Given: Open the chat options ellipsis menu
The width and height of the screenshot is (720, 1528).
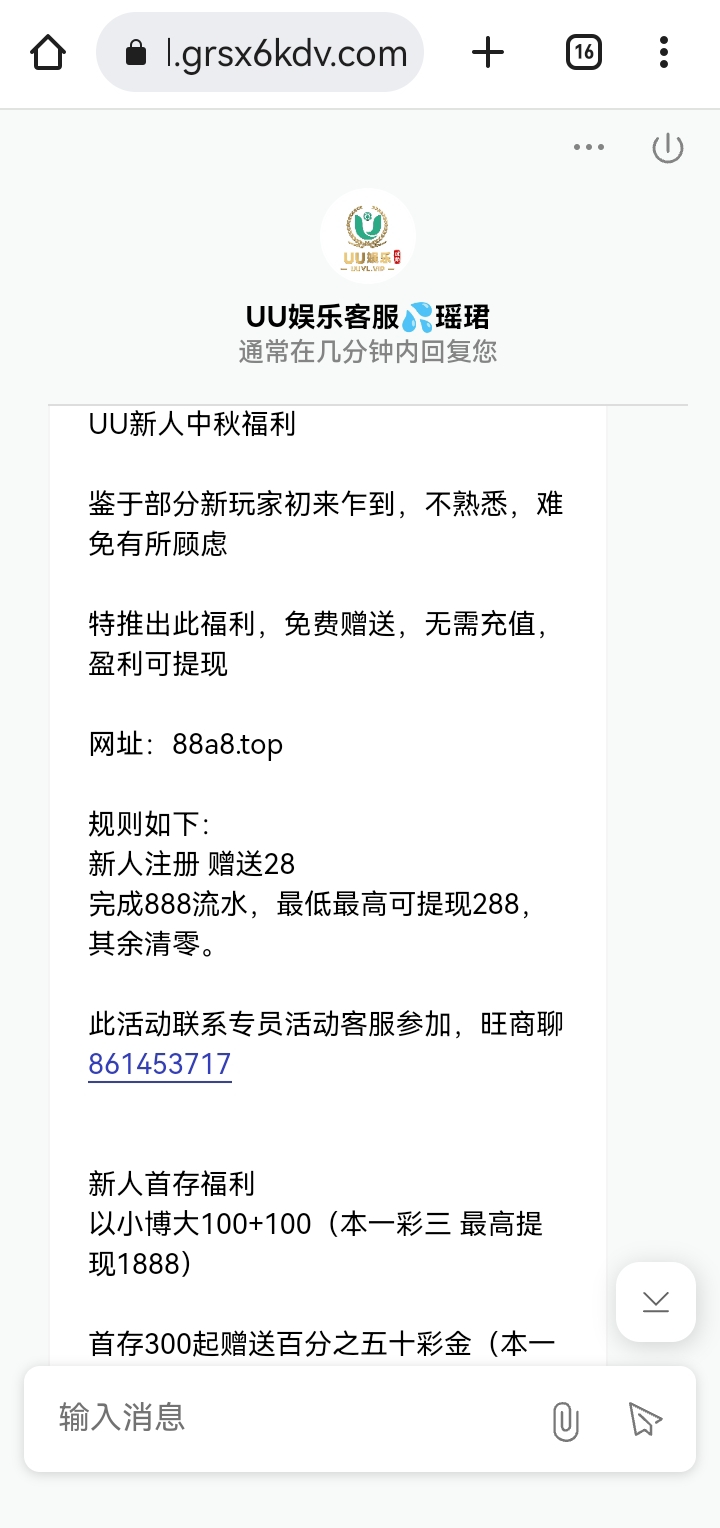Looking at the screenshot, I should [x=589, y=148].
